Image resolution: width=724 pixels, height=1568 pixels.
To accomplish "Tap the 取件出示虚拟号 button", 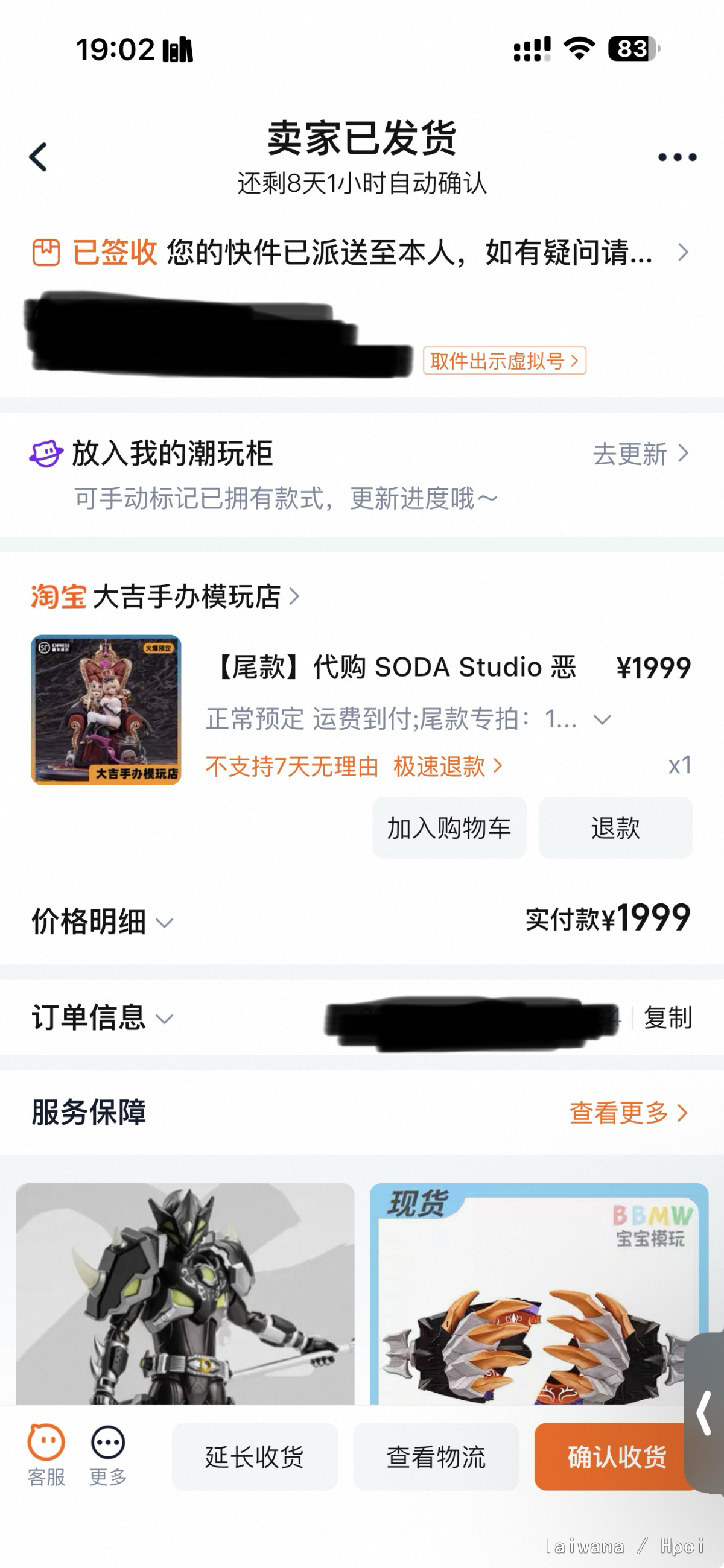I will 504,361.
